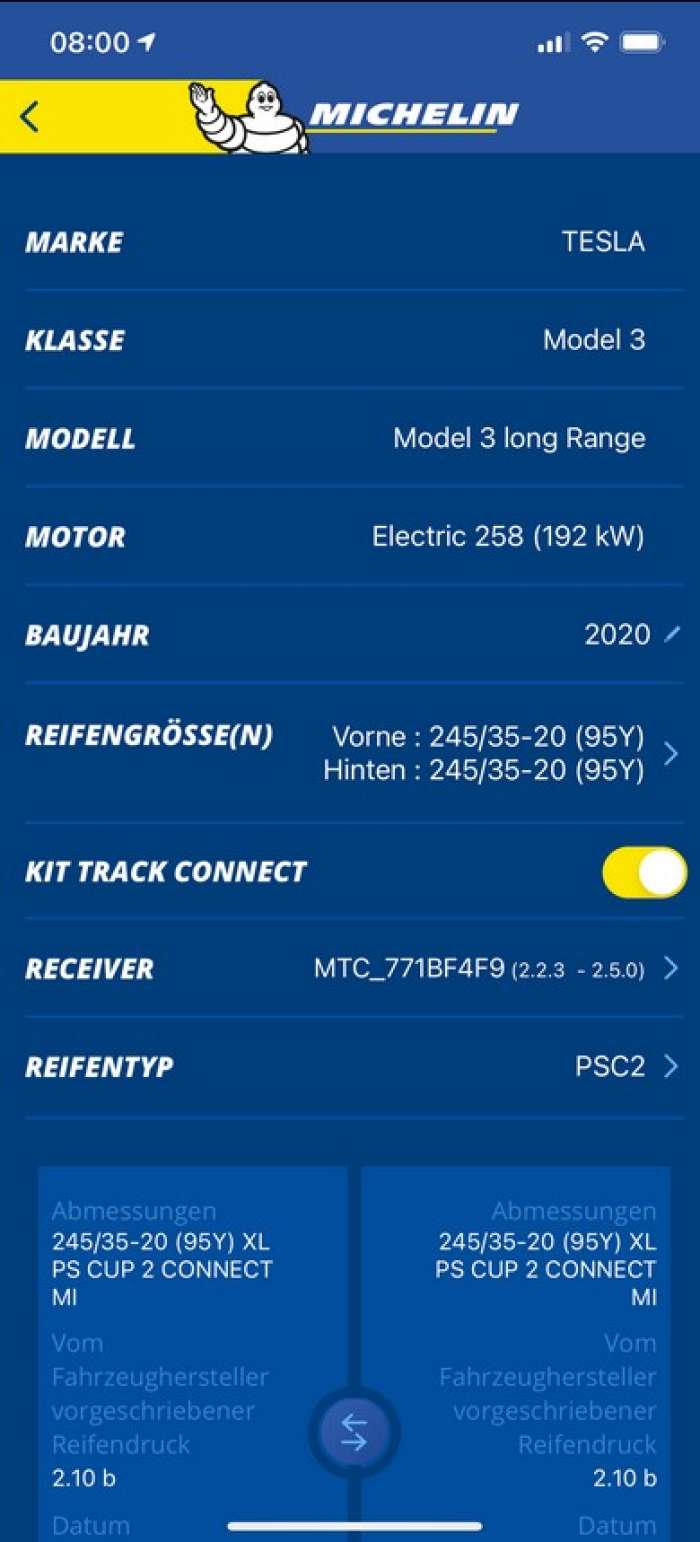Go back using the header arrow

pos(30,117)
